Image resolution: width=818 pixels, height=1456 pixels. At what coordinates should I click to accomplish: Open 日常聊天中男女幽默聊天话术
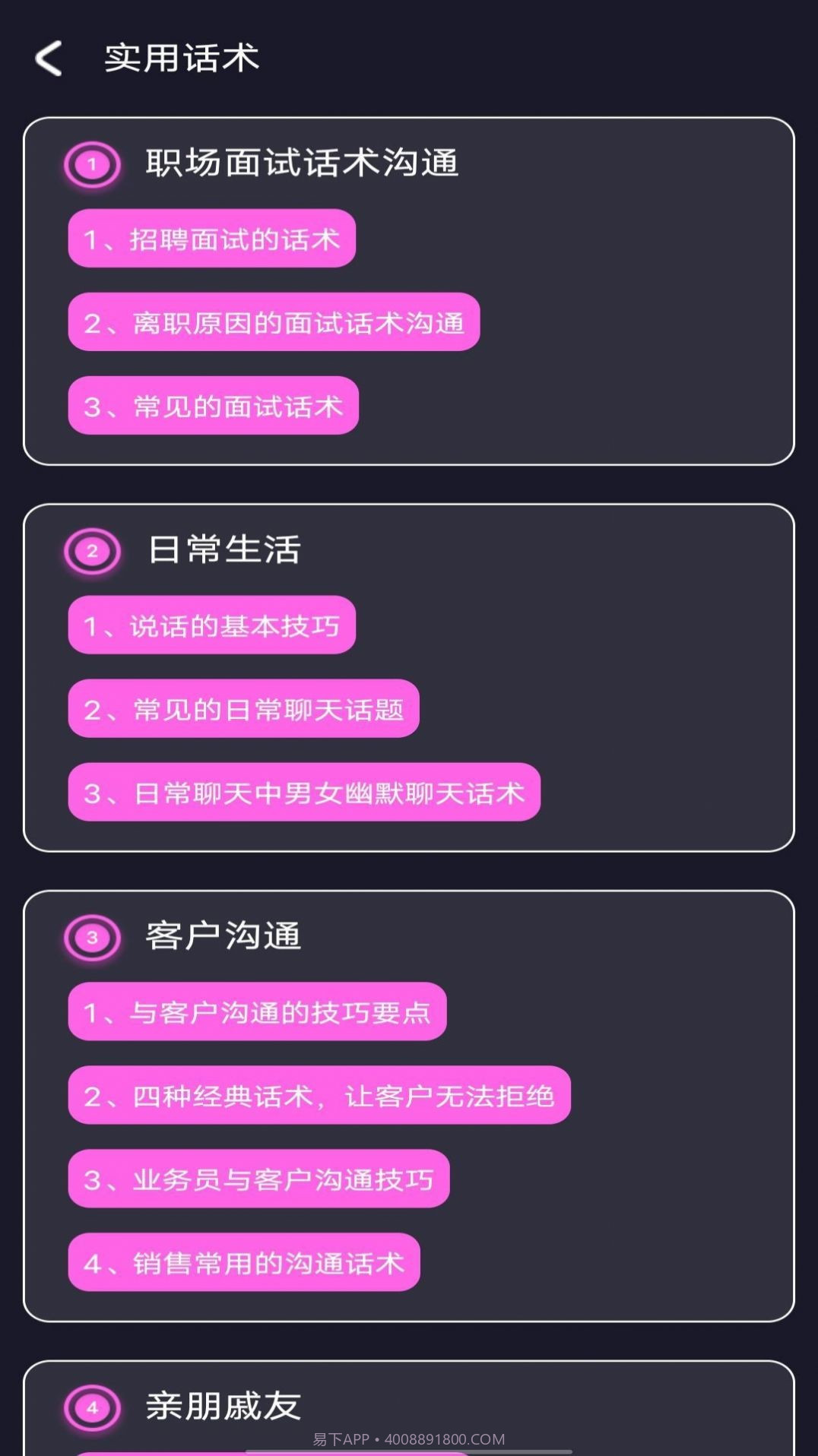pos(303,793)
